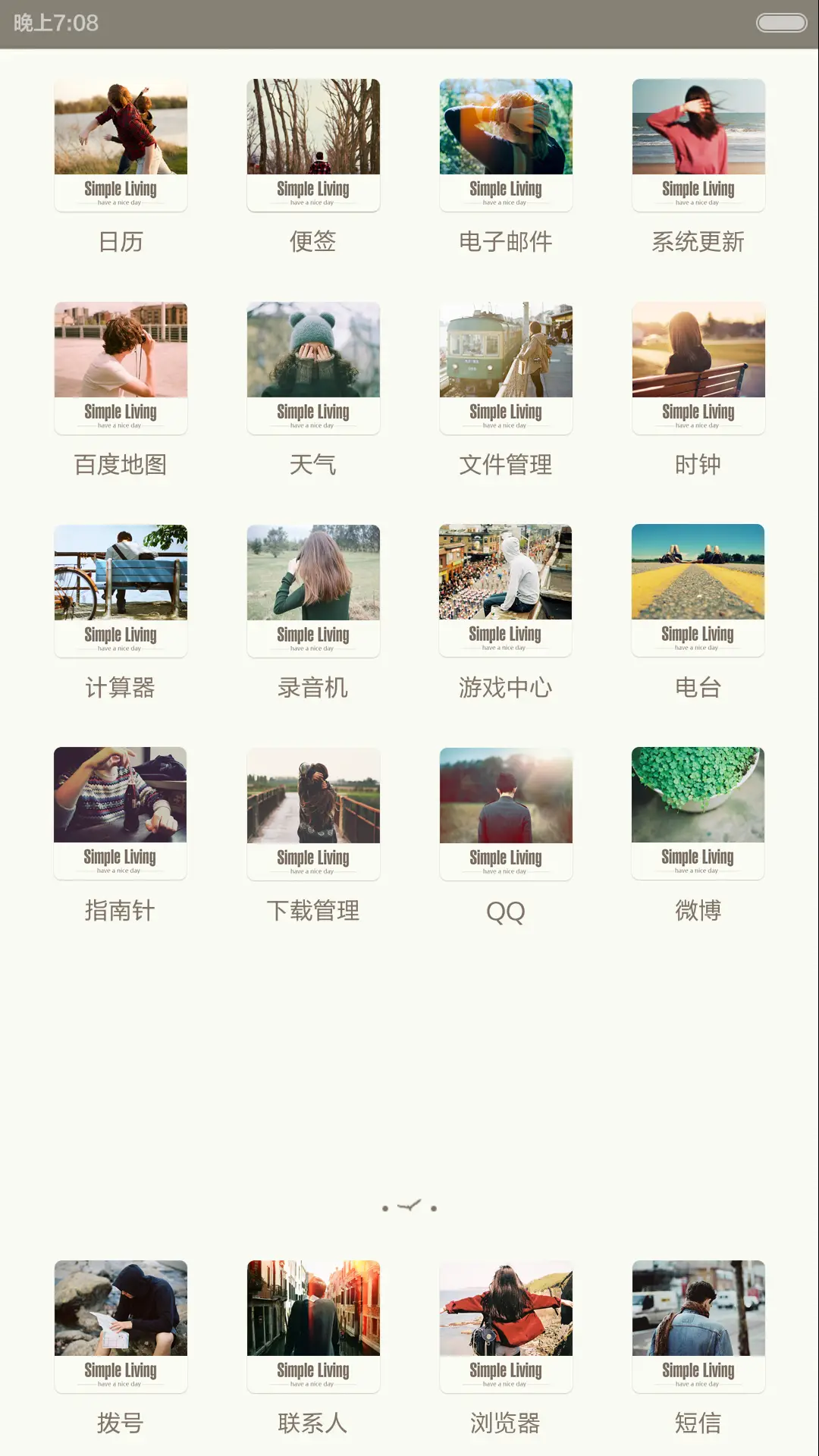The image size is (819, 1456).
Task: Open 系统更新 to check system updates
Action: click(x=697, y=144)
